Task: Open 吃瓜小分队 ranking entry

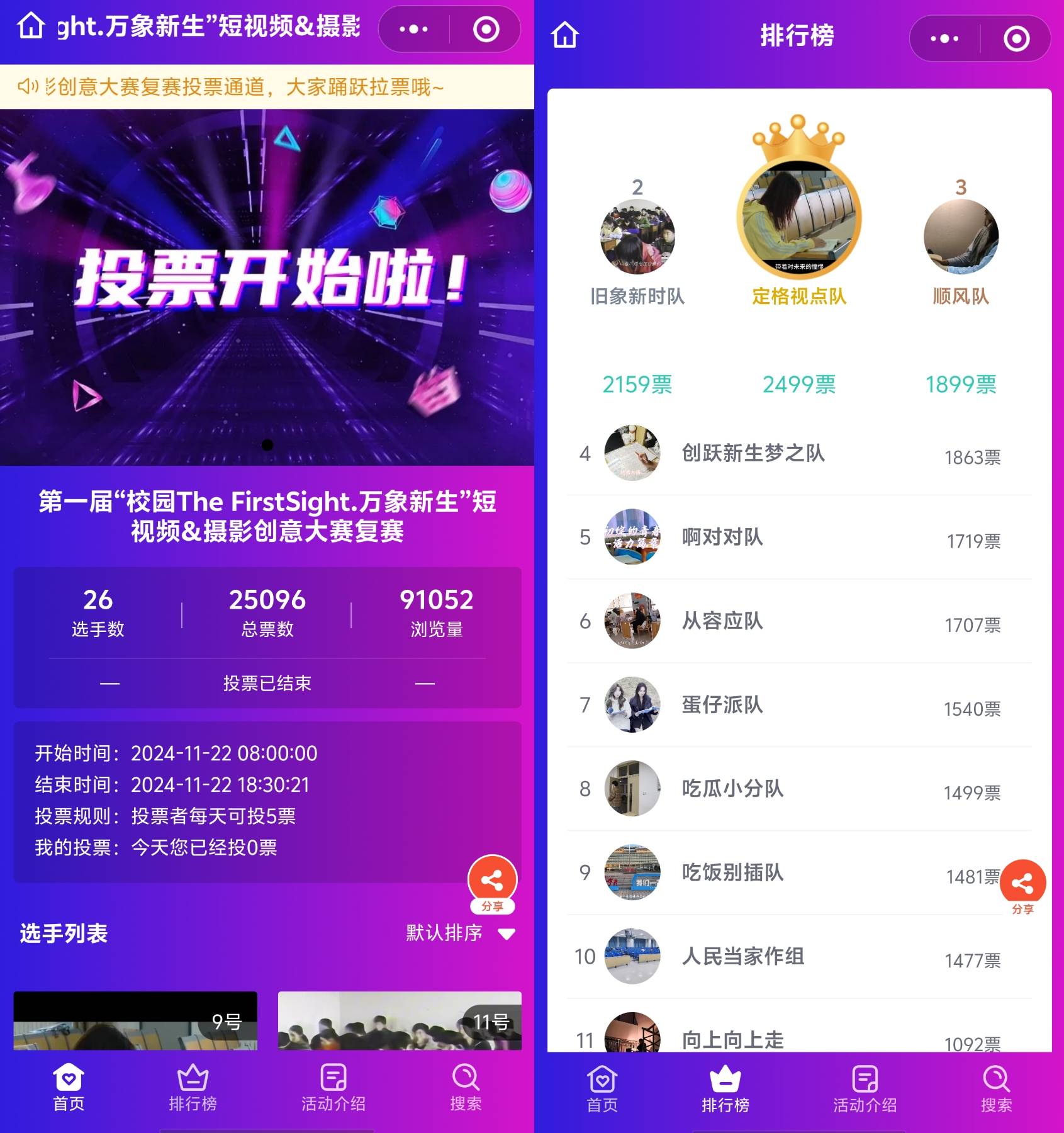Action: coord(799,789)
